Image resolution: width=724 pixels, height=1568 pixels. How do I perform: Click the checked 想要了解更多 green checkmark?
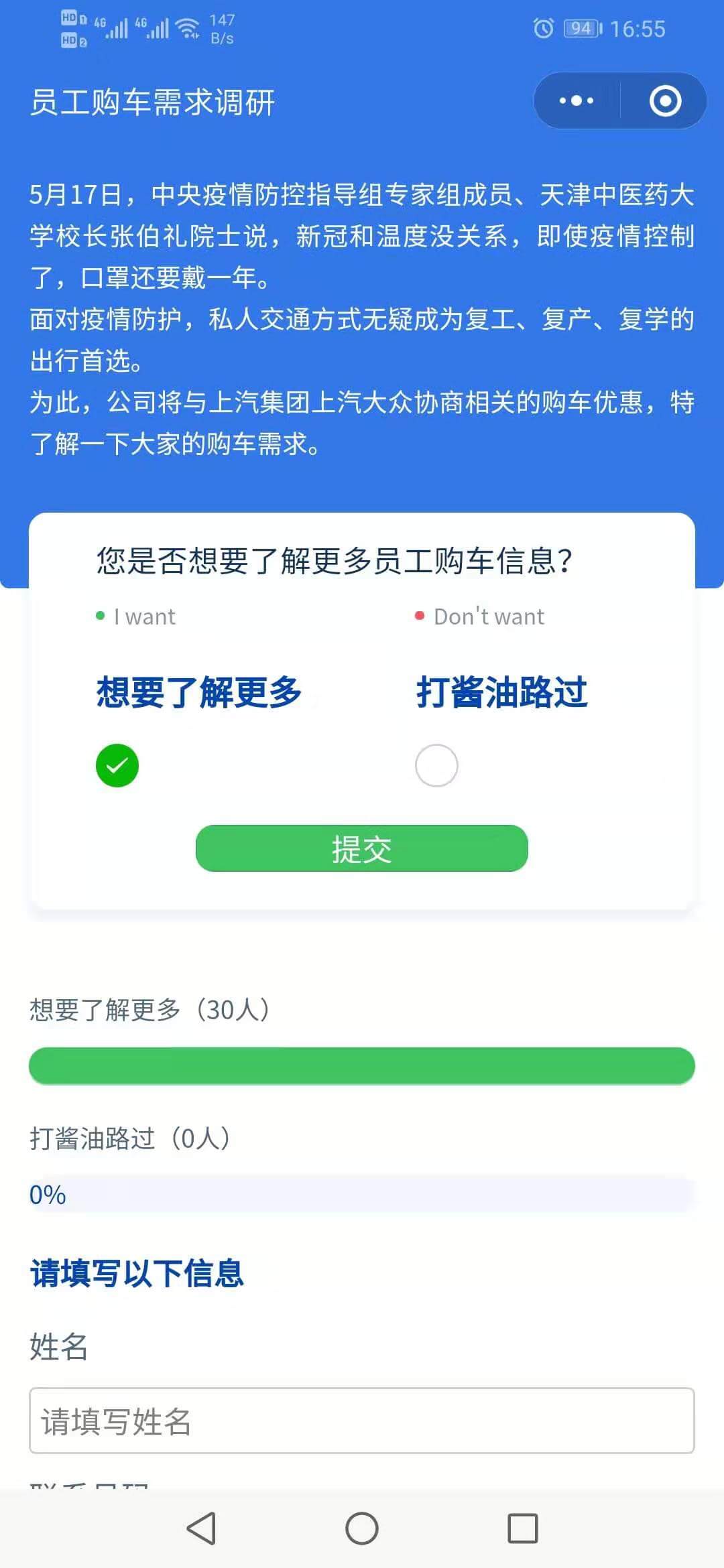coord(117,765)
